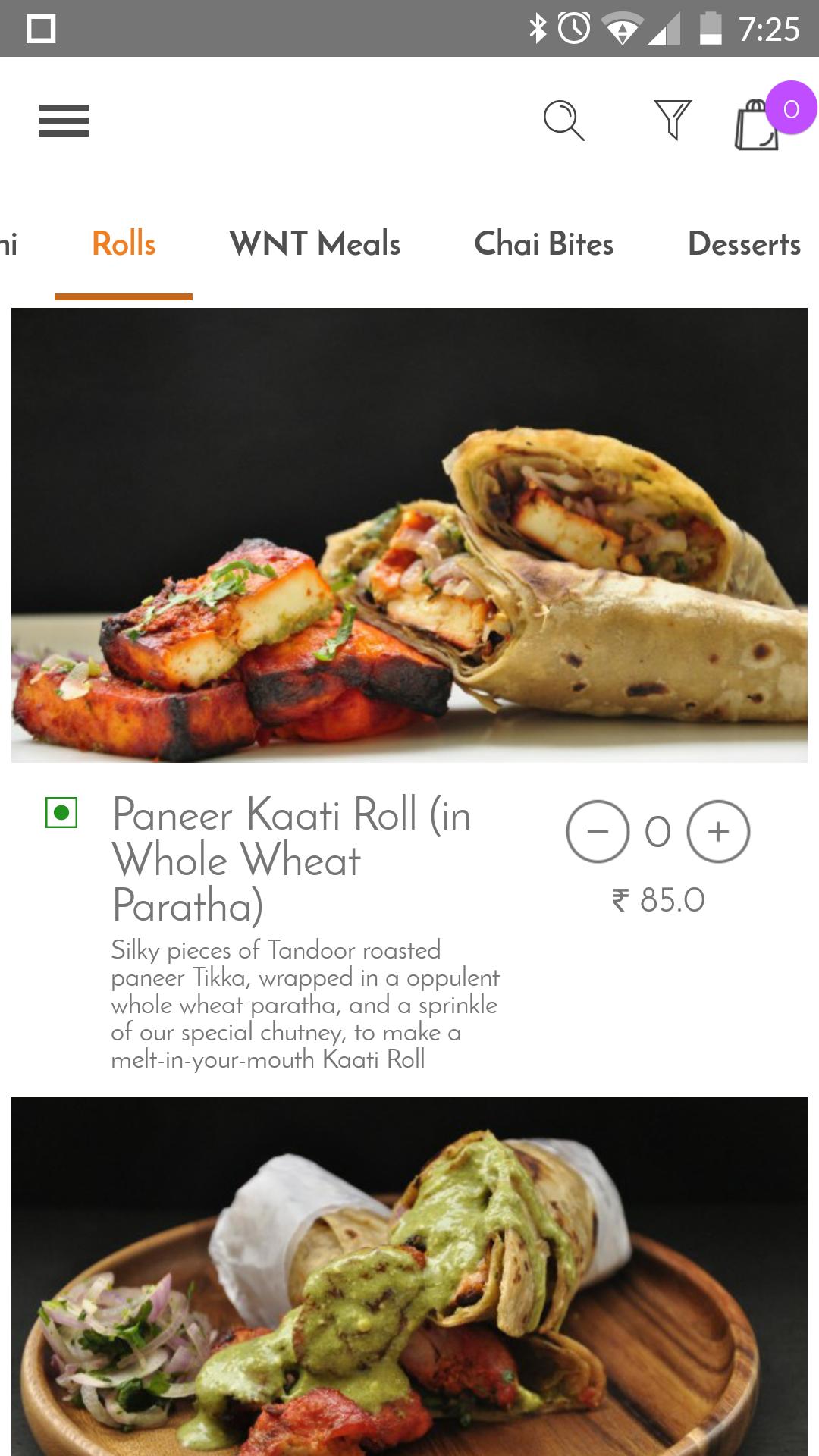
Task: Switch to the Chai Bites tab
Action: coord(543,244)
